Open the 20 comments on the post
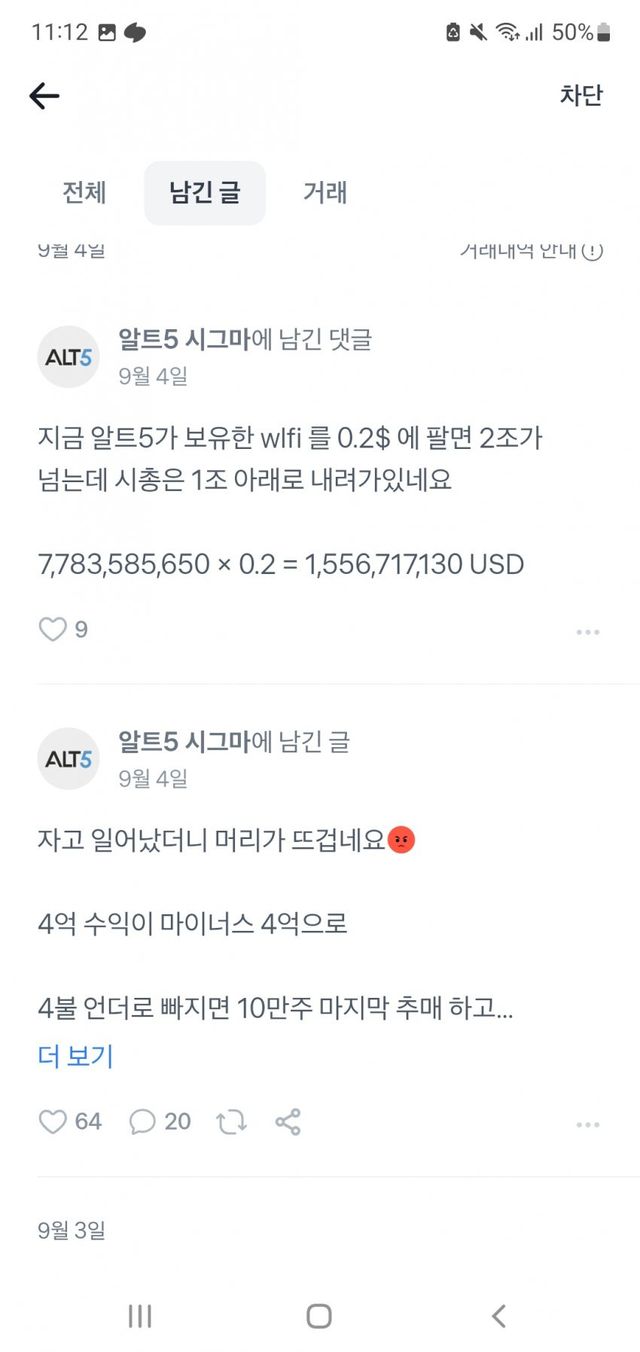The width and height of the screenshot is (640, 1352). [144, 1122]
